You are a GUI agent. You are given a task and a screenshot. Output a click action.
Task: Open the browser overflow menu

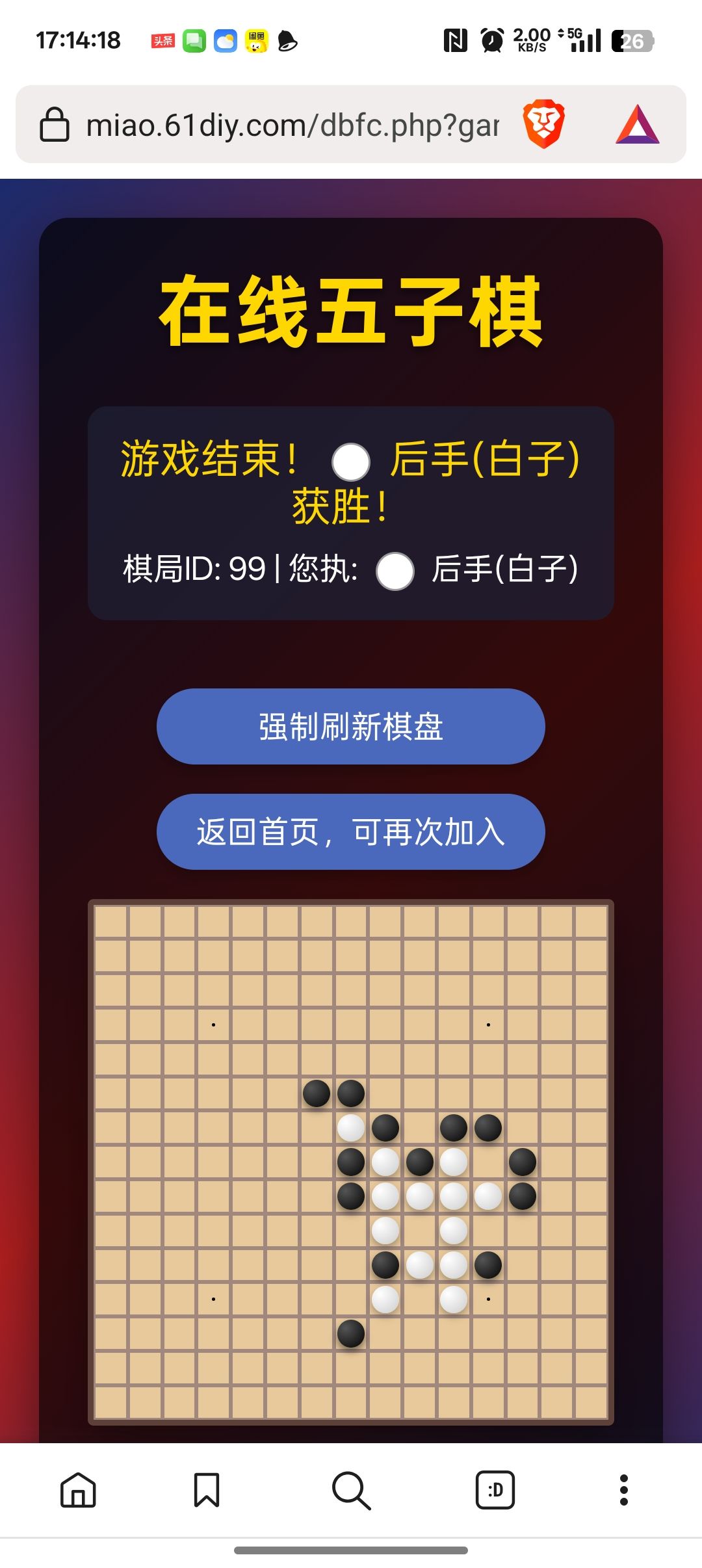[624, 1489]
